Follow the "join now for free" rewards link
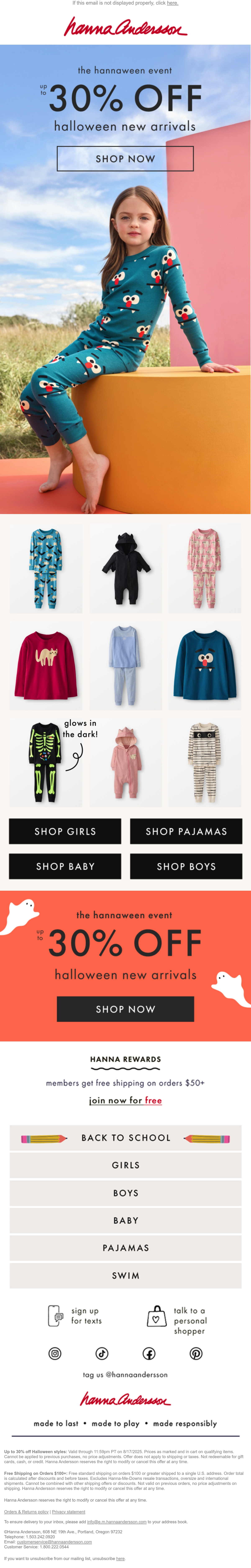Screen dimensions: 251x1568 pos(125,1101)
